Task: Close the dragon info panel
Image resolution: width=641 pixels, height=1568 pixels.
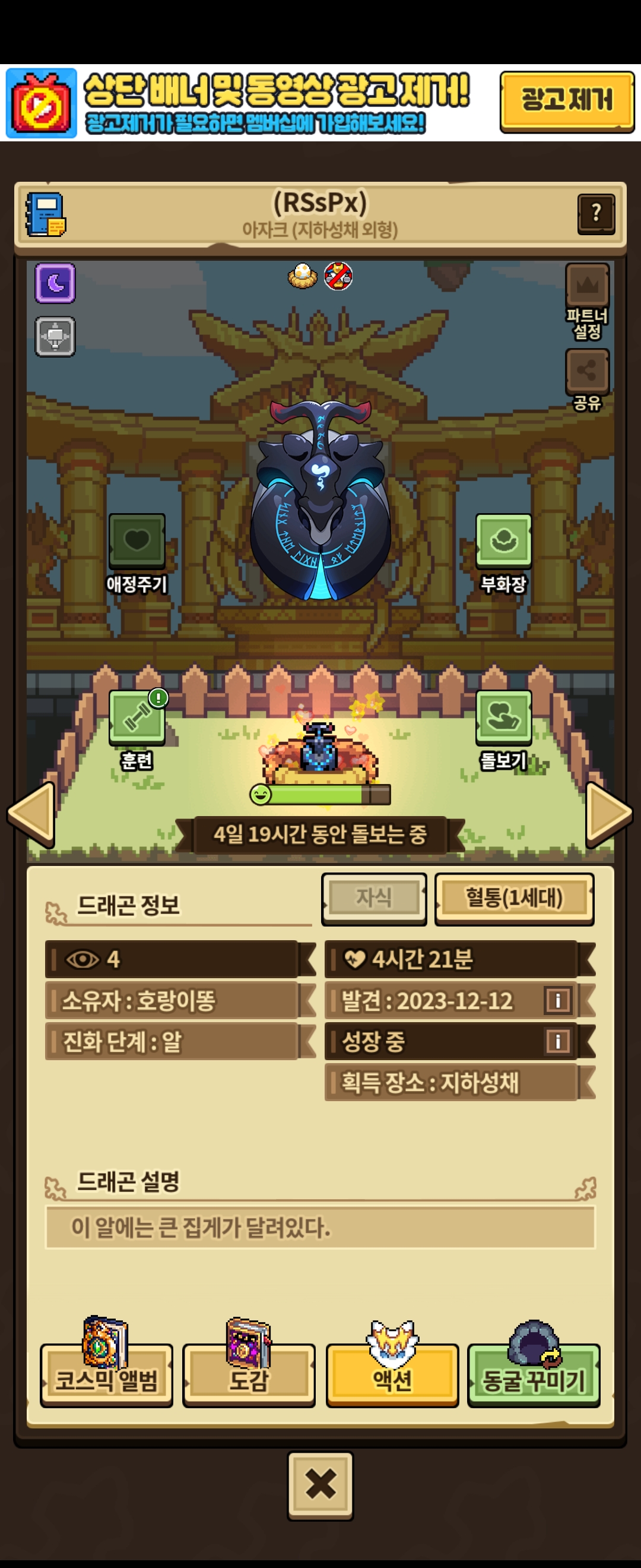Action: click(x=320, y=1484)
